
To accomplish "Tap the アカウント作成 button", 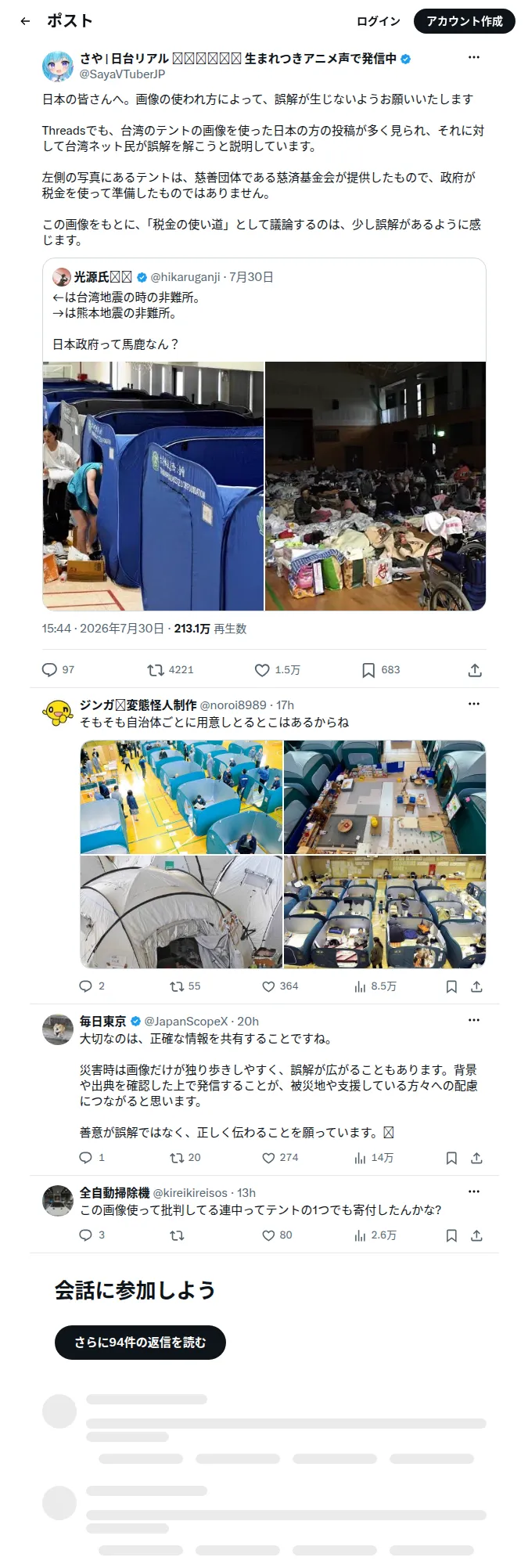I will click(x=465, y=21).
